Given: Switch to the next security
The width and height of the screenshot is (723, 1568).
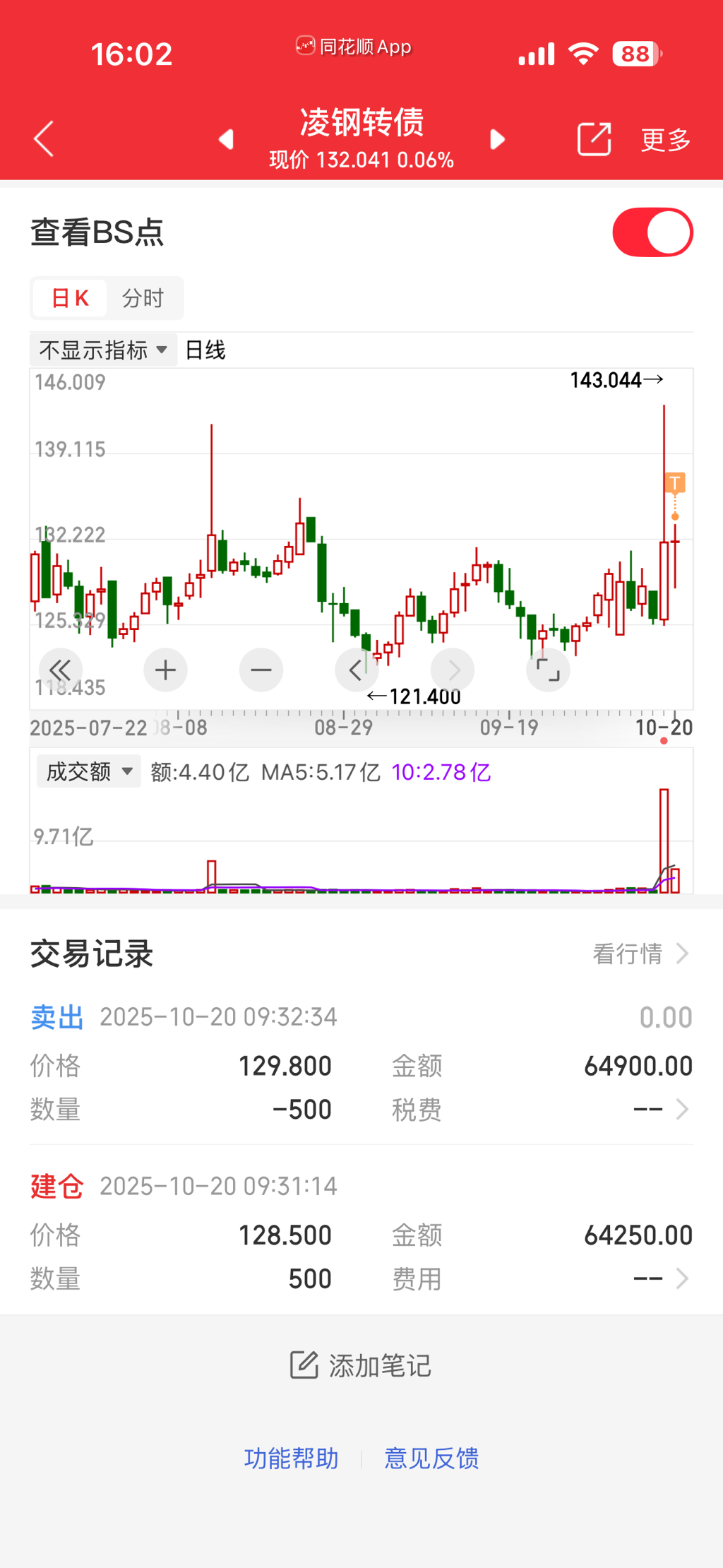Looking at the screenshot, I should click(x=497, y=139).
